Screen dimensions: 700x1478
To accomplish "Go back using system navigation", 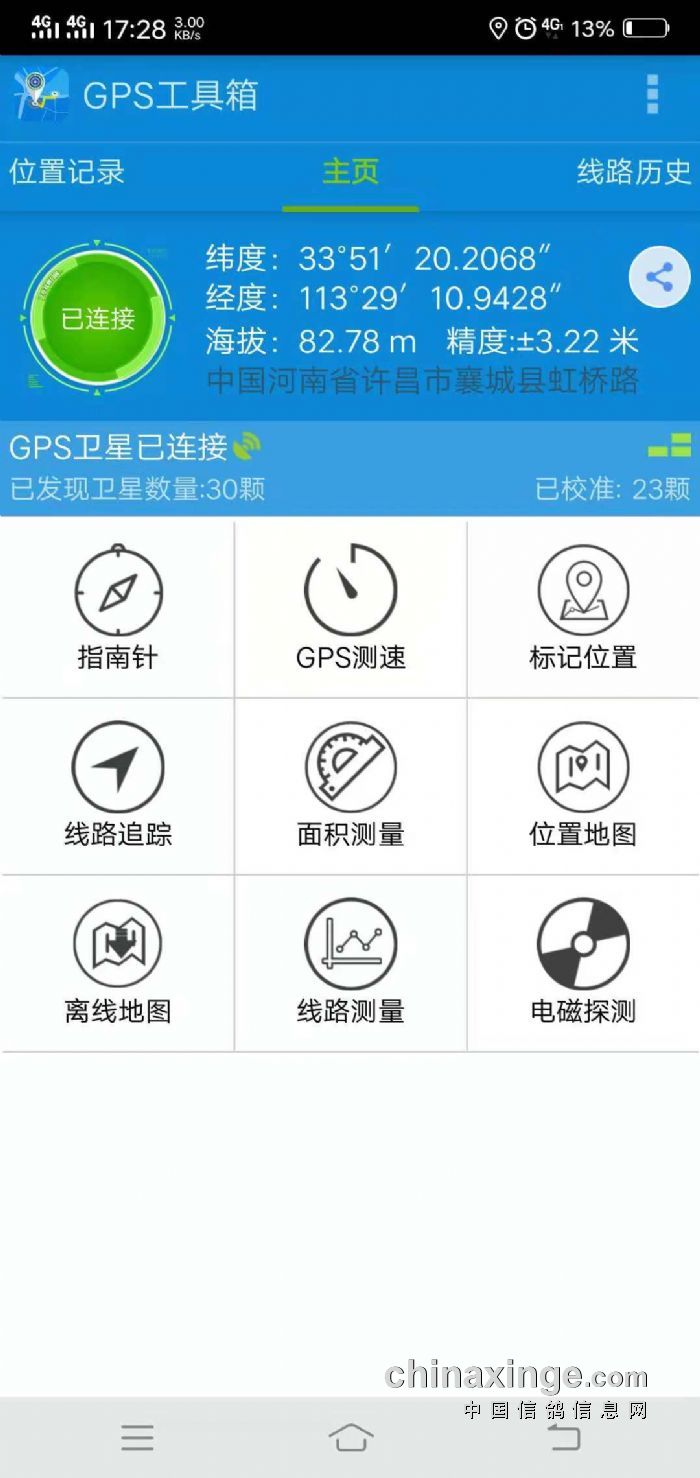I will [x=564, y=1438].
